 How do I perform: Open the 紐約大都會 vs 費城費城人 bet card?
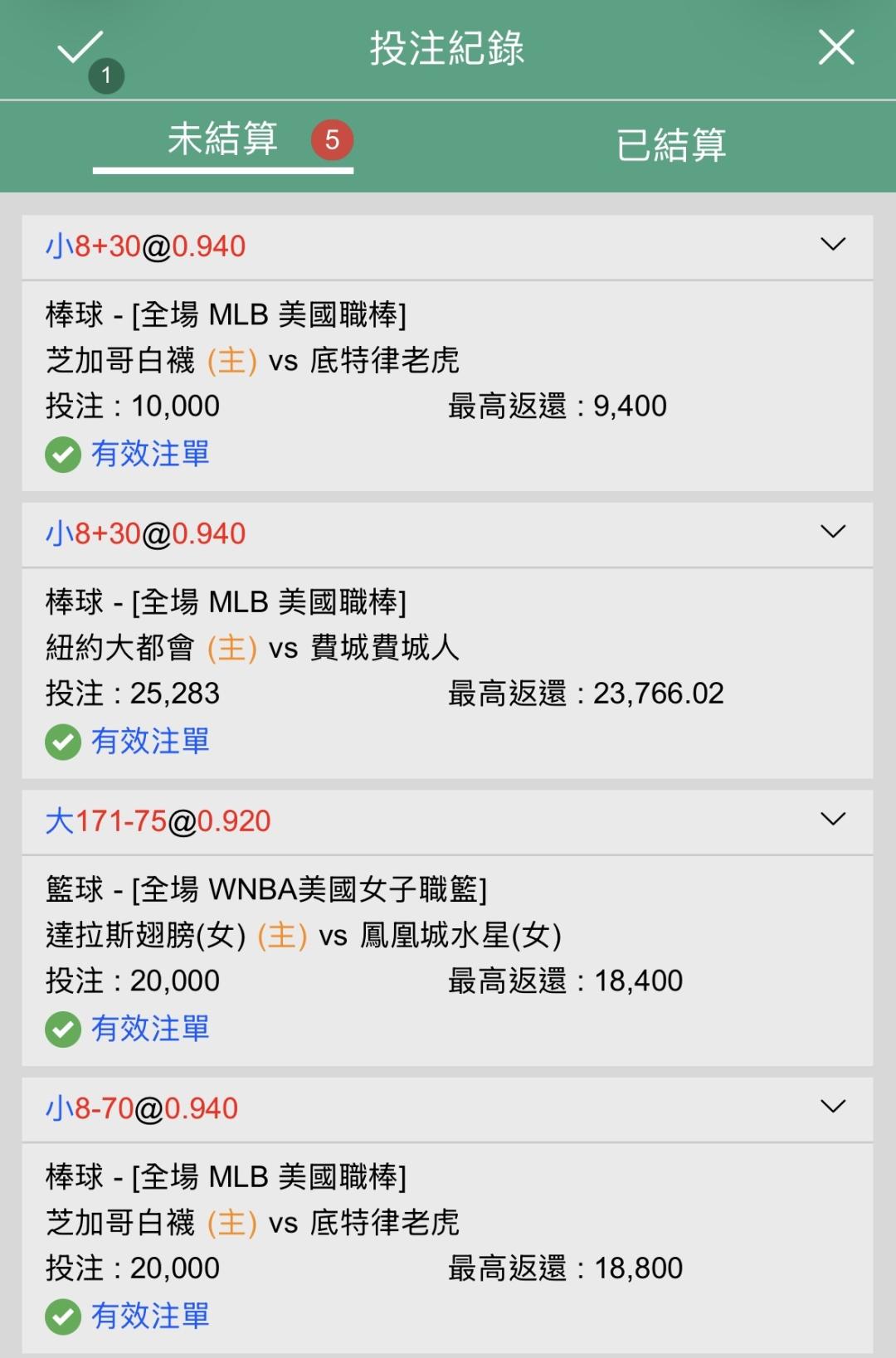tap(447, 674)
